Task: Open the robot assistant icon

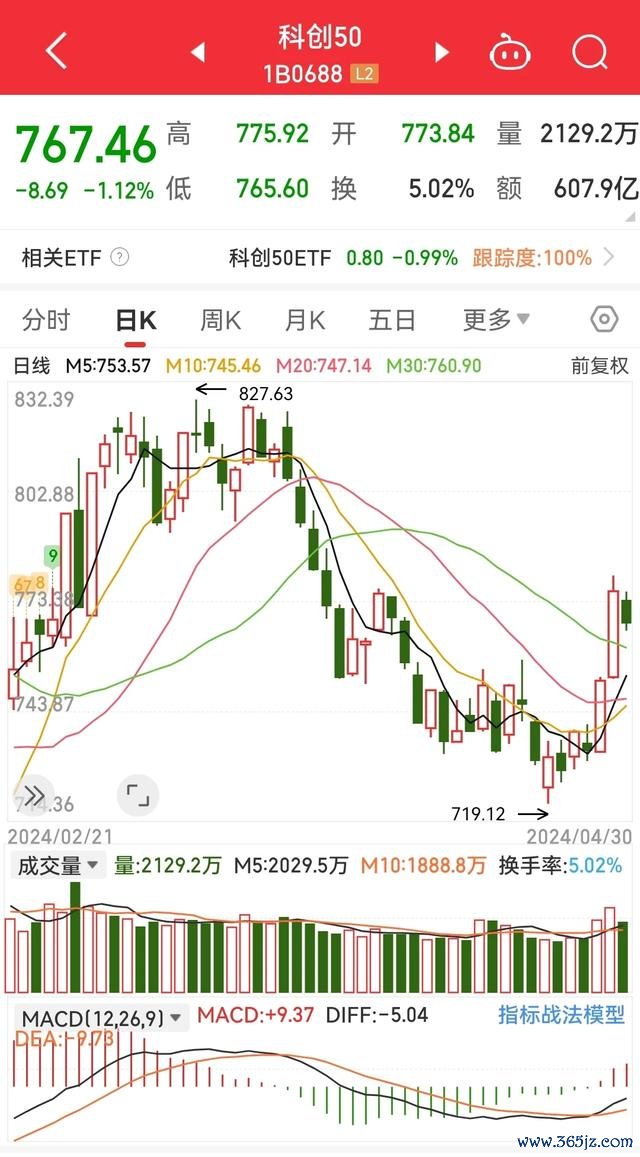Action: coord(510,52)
